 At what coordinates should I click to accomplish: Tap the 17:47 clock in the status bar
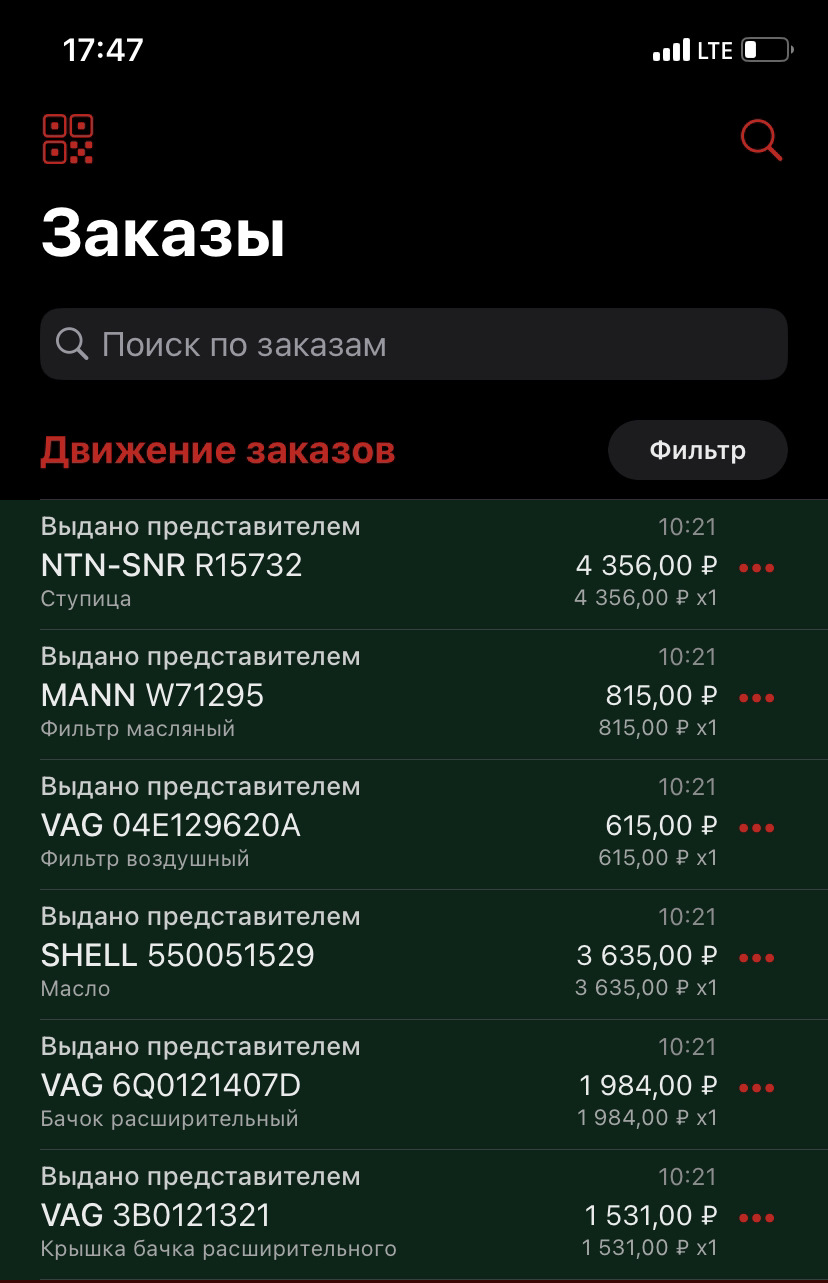[x=101, y=47]
